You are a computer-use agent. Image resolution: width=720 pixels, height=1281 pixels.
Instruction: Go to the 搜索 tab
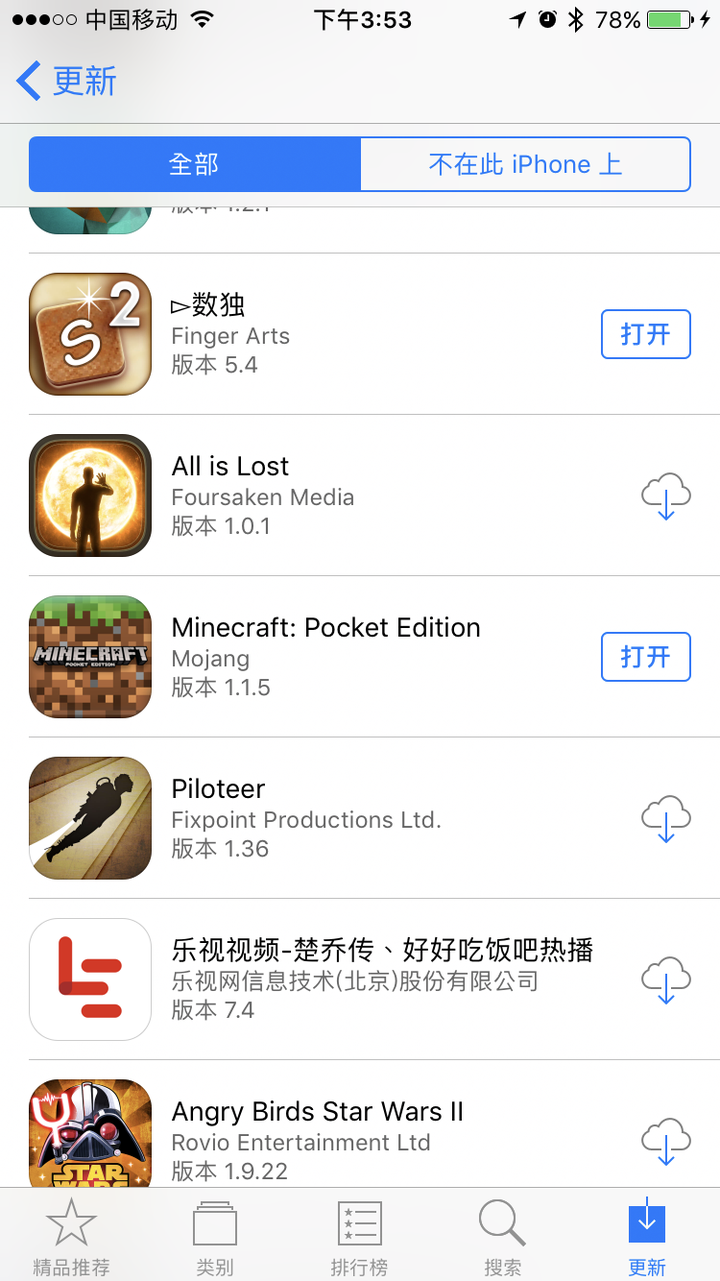tap(502, 1237)
